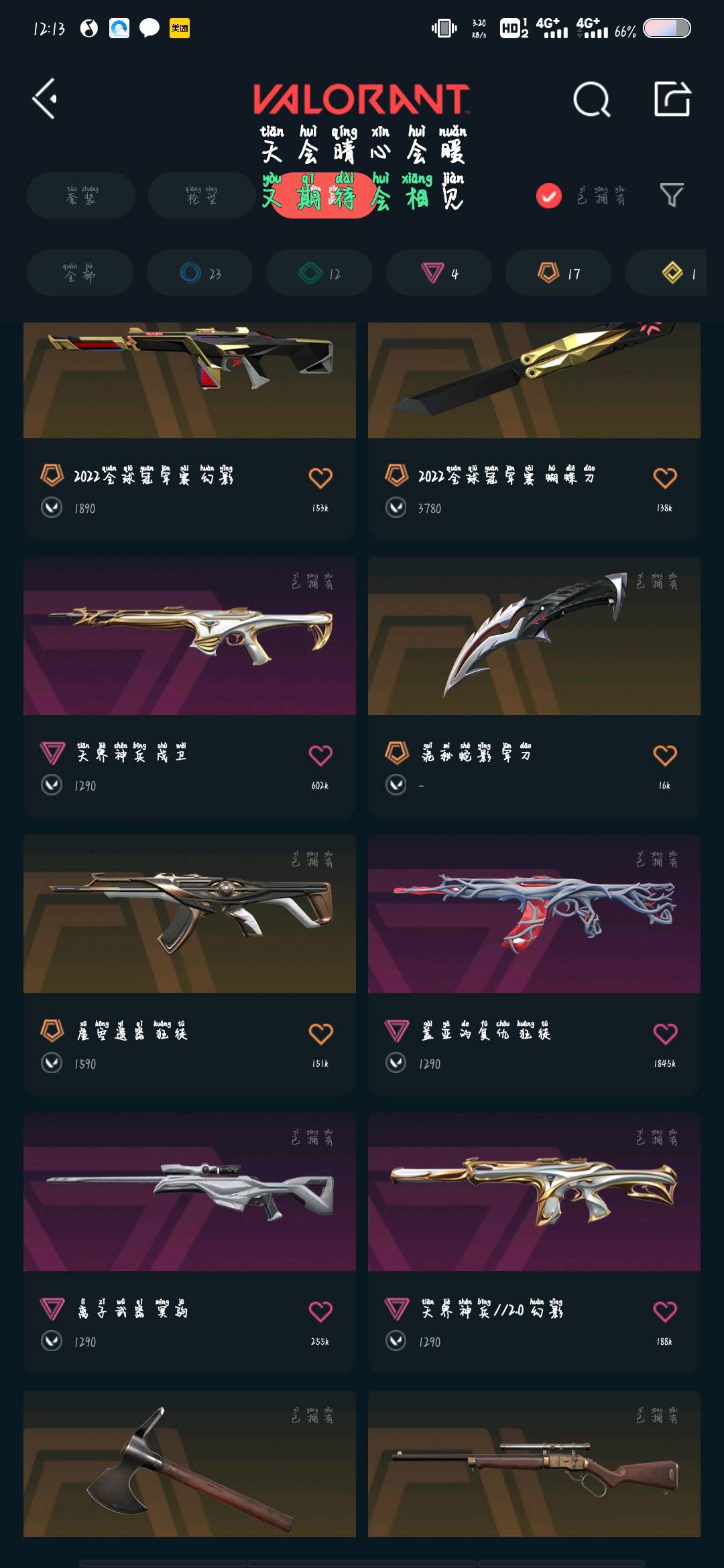This screenshot has height=1568, width=724.
Task: Filter by the blue tier with 23 items
Action: 200,273
